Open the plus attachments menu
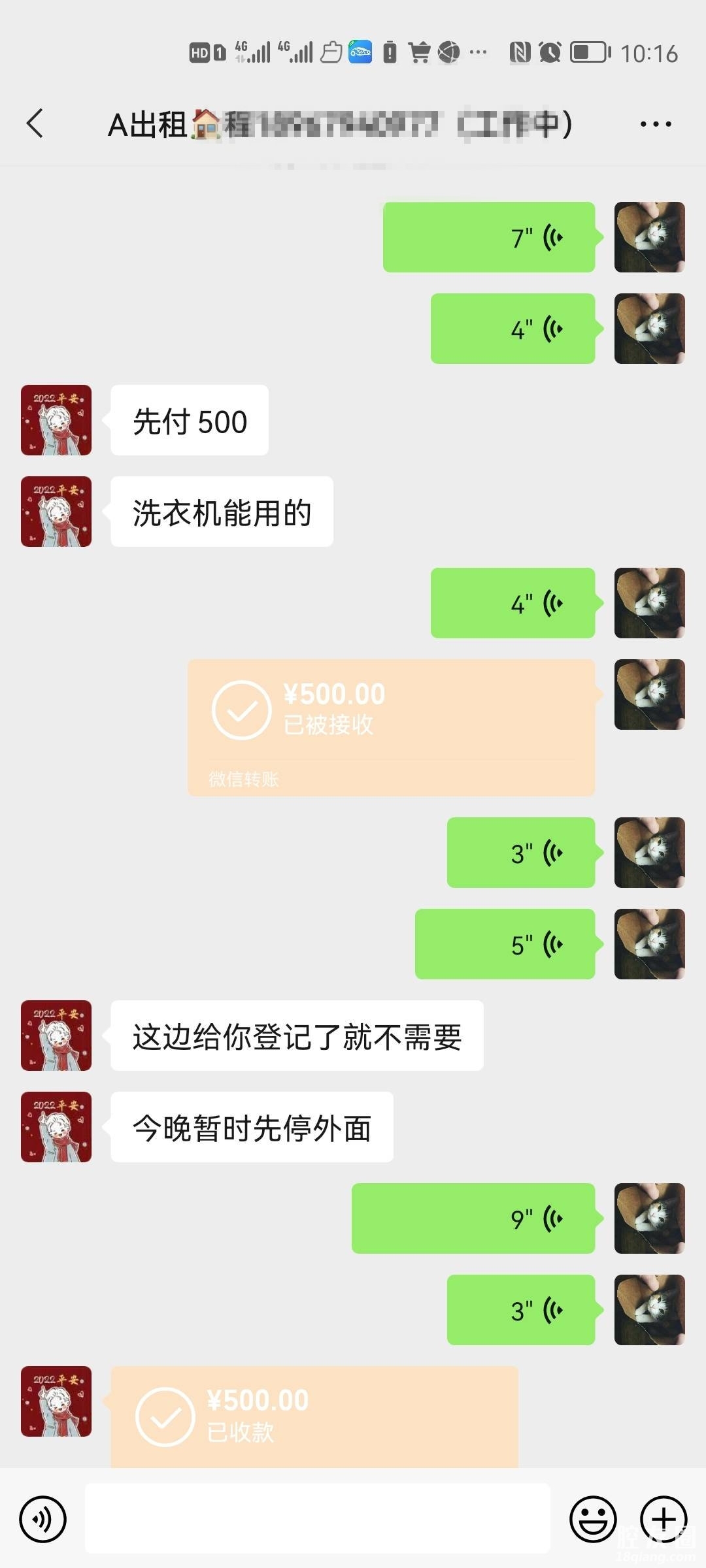Screen dimensions: 706x1568 coord(663,1519)
